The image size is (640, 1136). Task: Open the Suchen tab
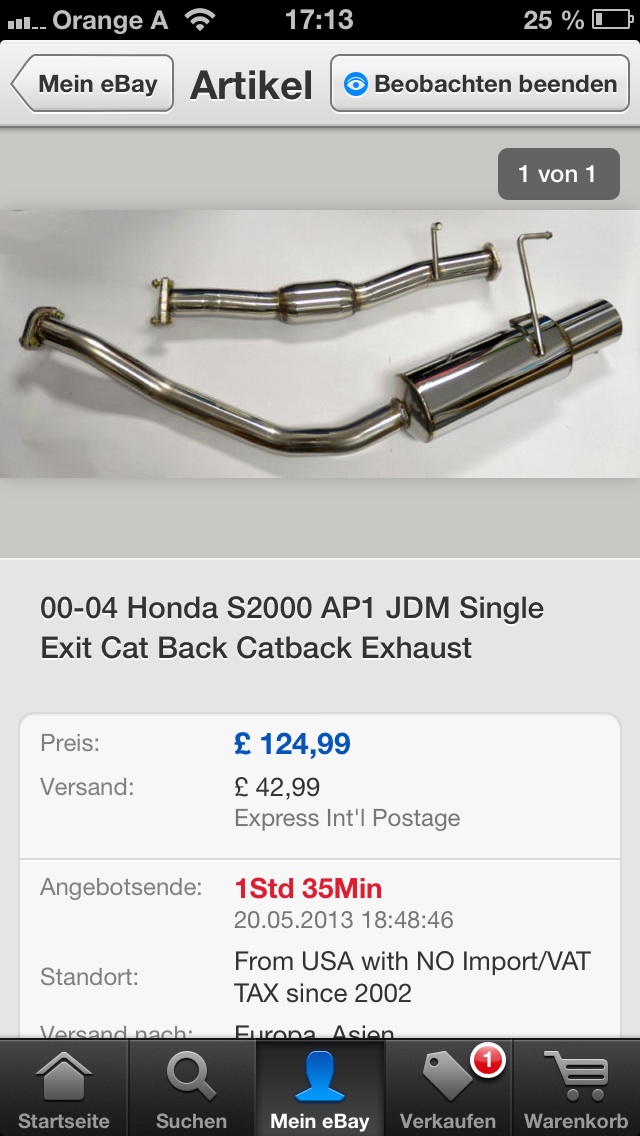pos(192,1088)
